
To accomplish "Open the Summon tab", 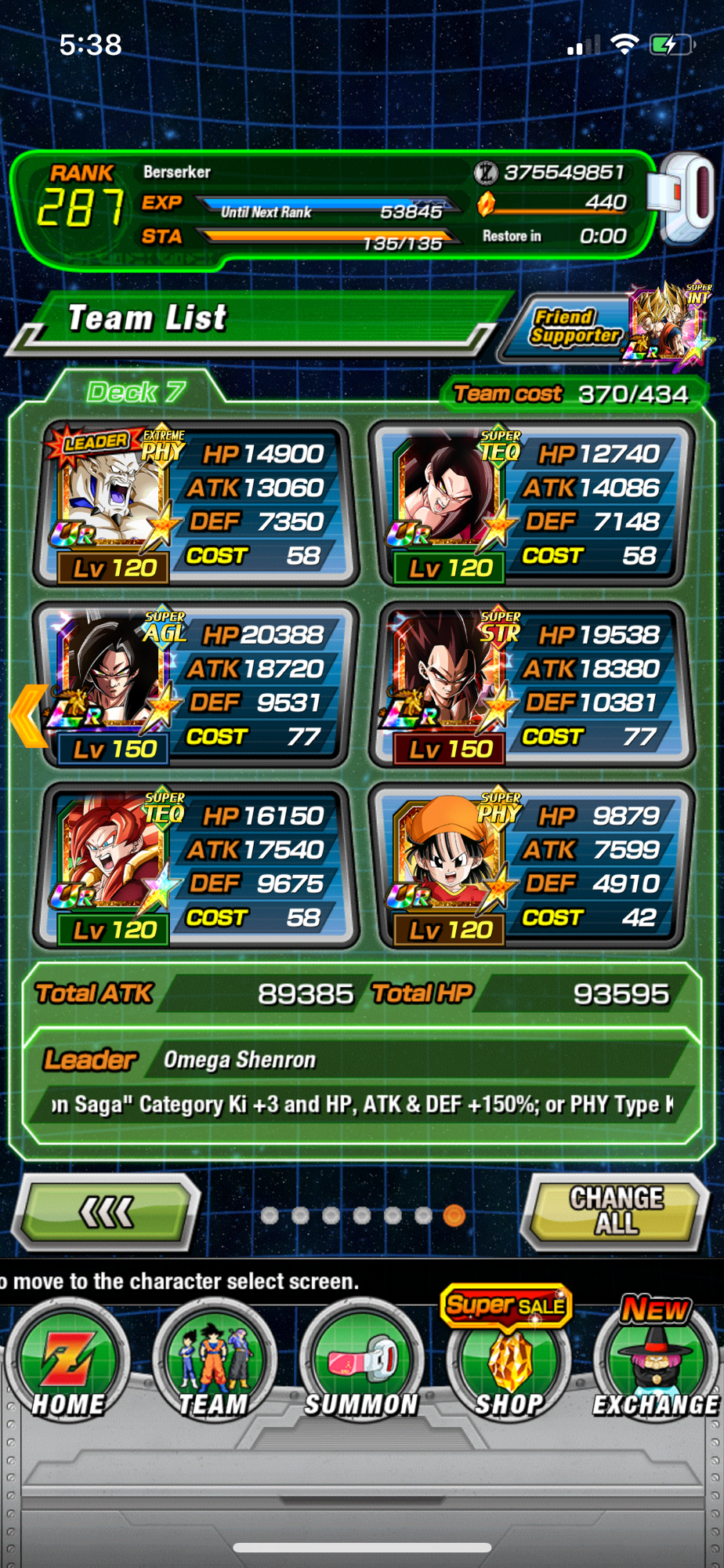I will tap(361, 1364).
